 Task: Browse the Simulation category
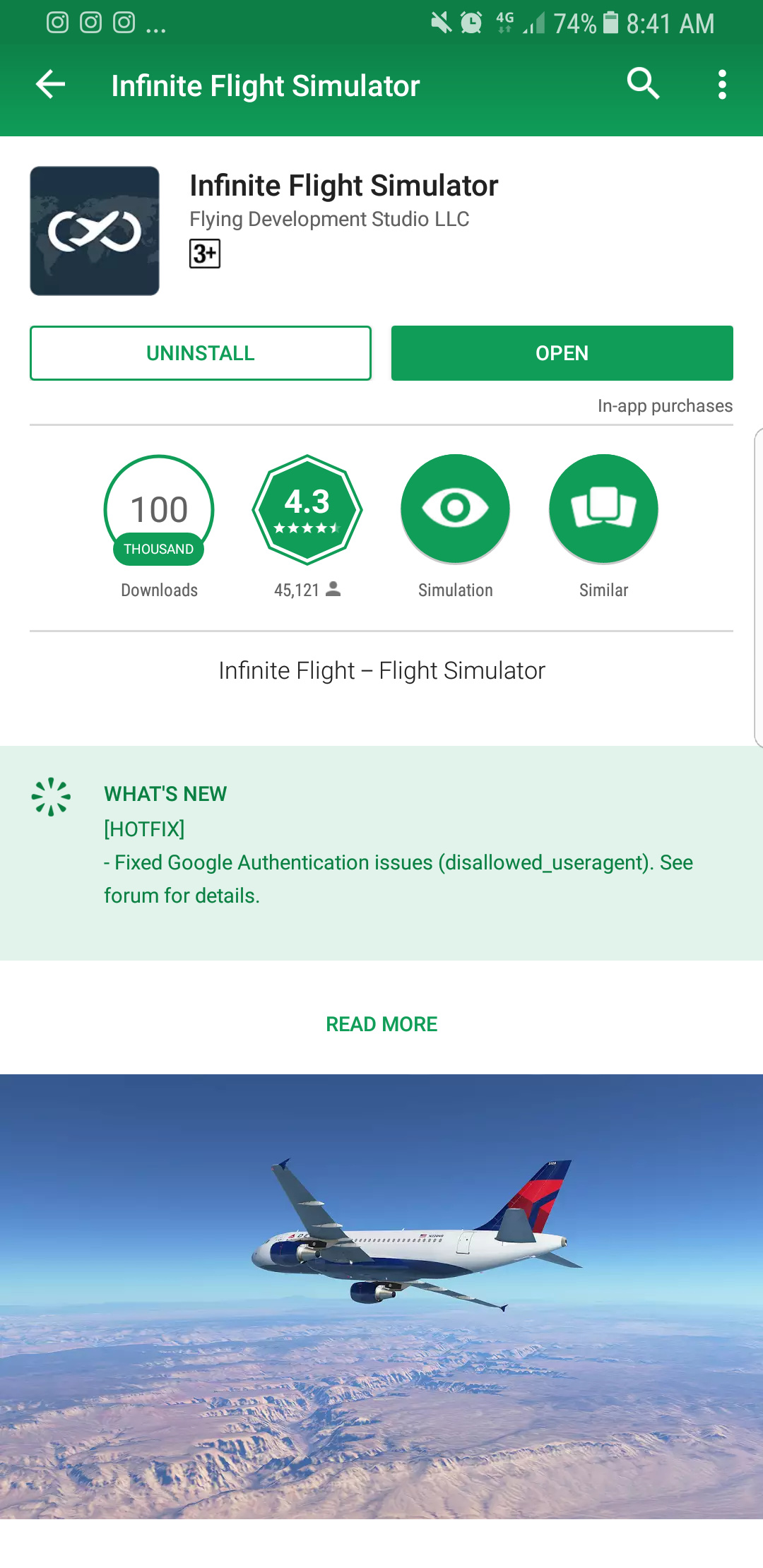[455, 510]
